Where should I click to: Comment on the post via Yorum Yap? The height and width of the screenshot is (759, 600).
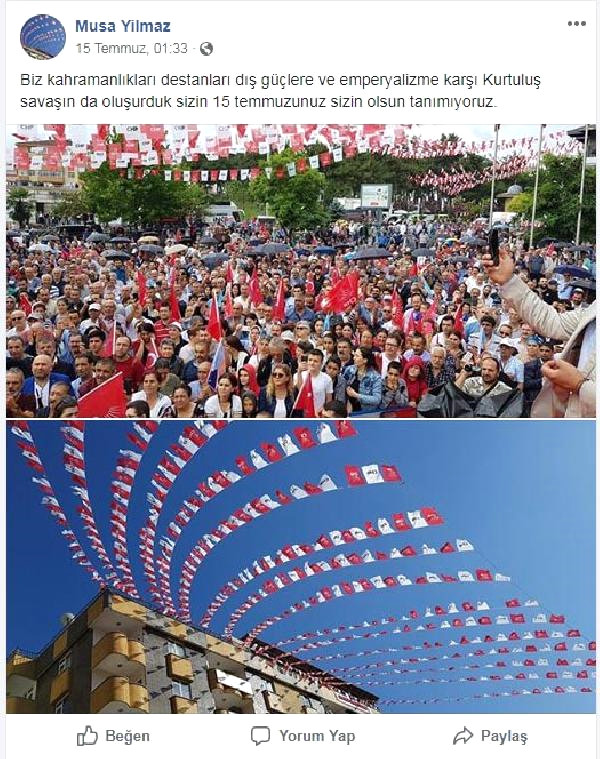click(302, 736)
